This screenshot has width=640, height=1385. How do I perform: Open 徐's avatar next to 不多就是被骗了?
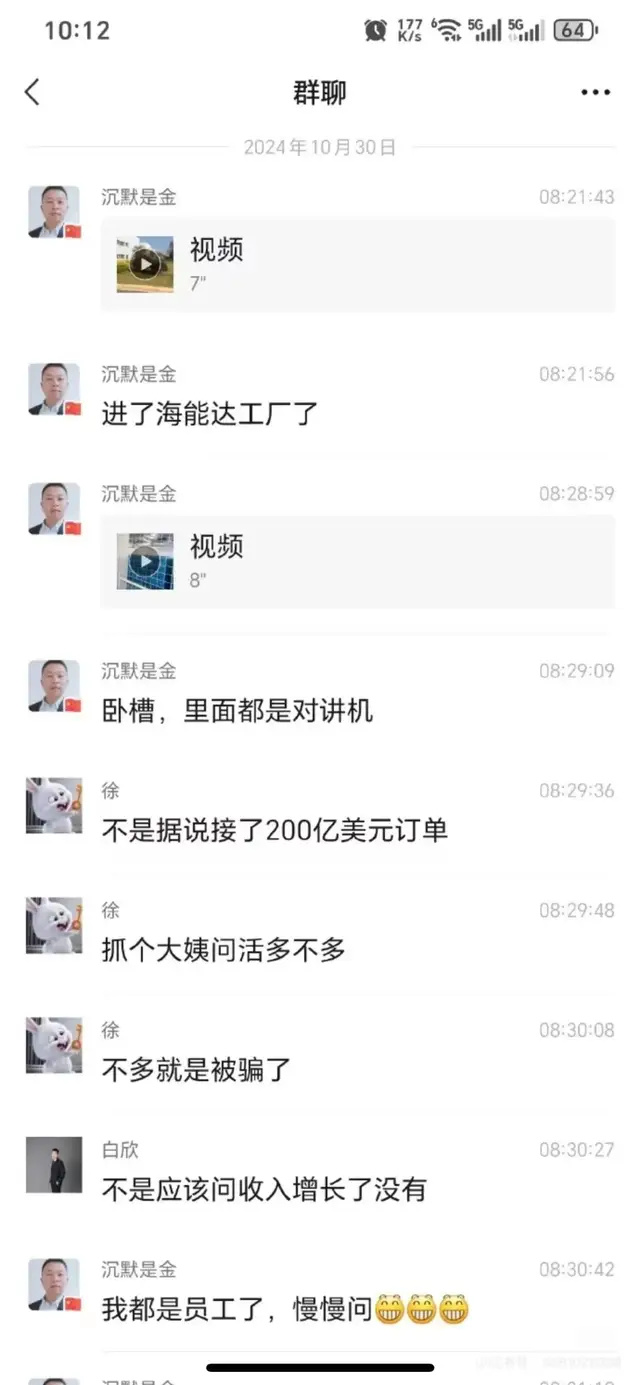(54, 1045)
